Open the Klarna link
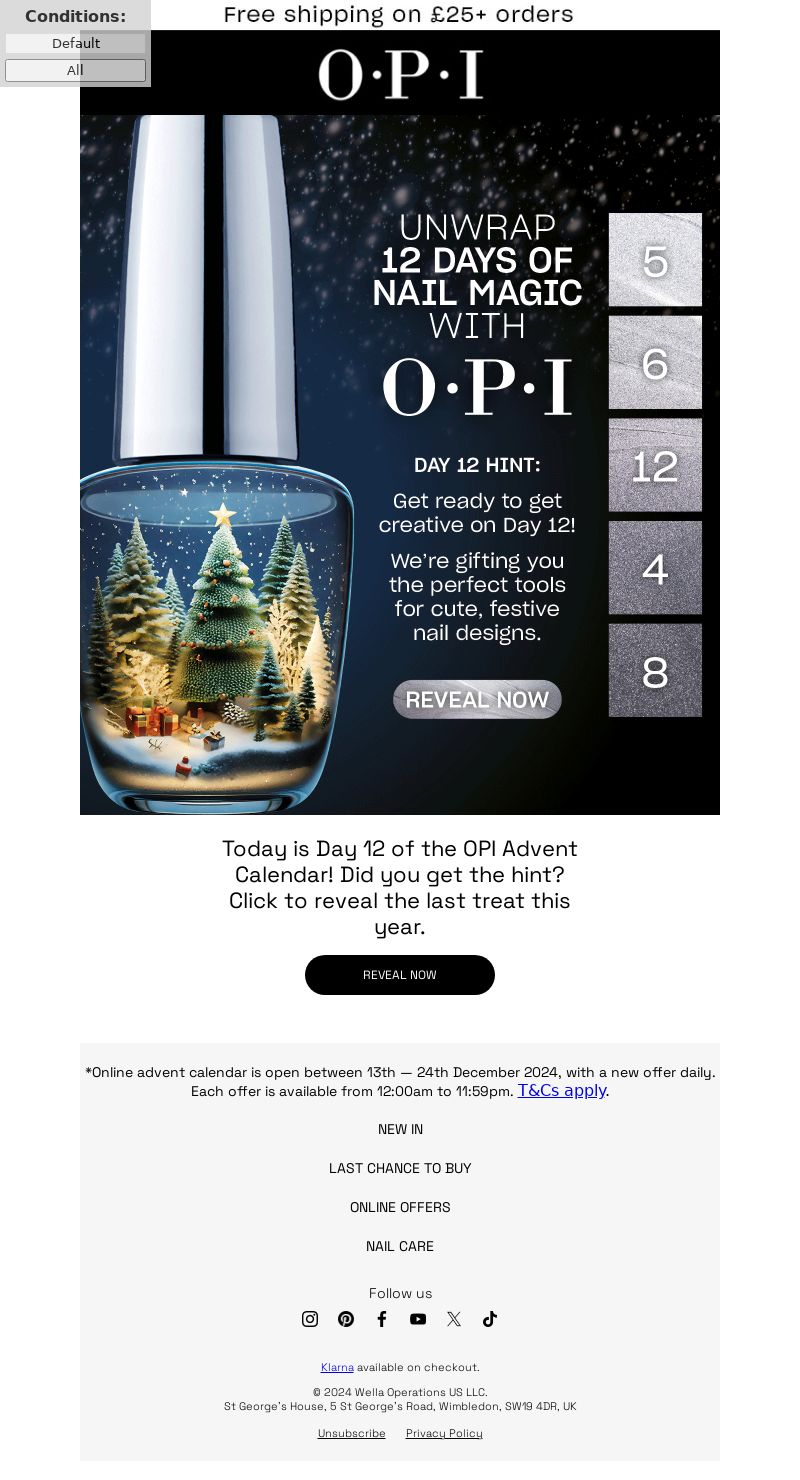Image resolution: width=800 pixels, height=1480 pixels. pos(337,1367)
